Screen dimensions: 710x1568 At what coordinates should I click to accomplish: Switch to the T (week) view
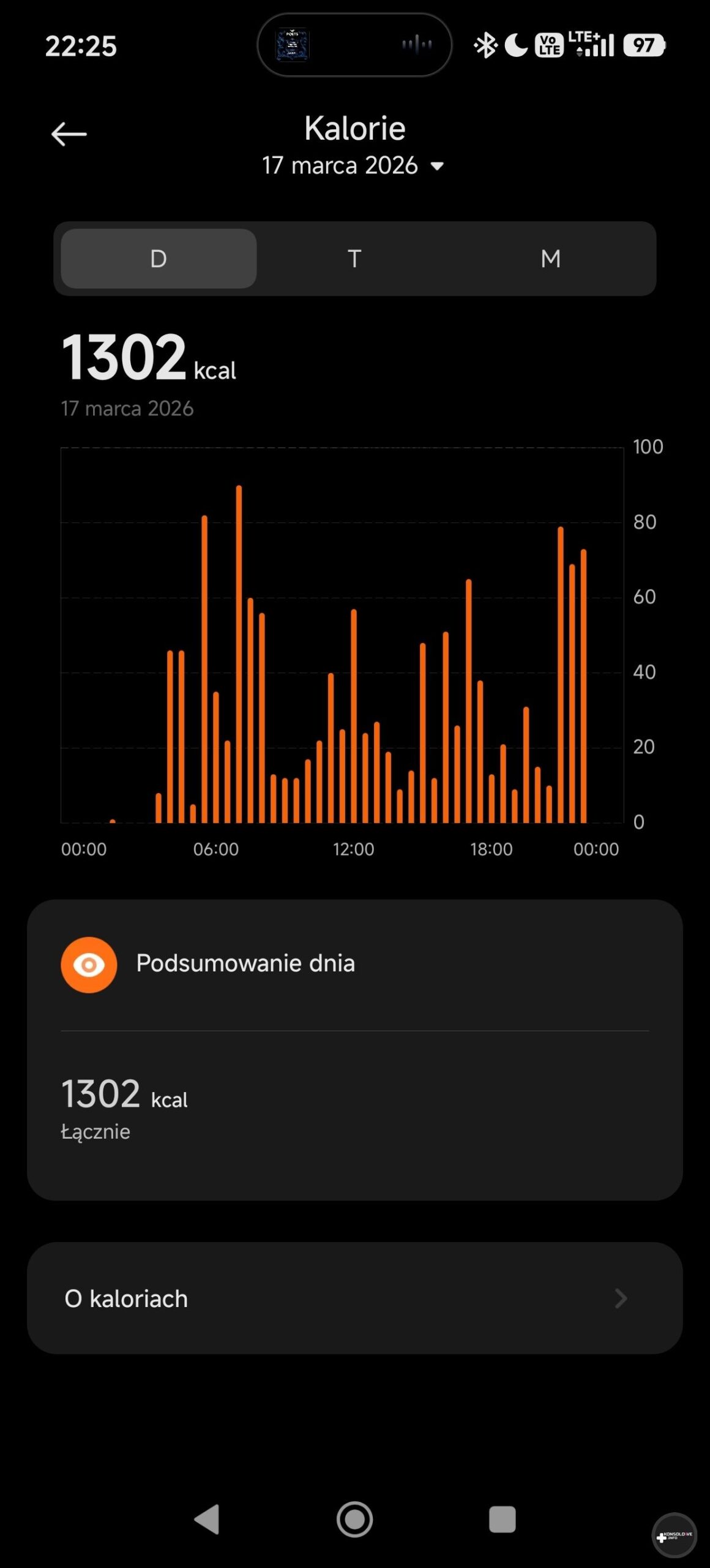point(354,258)
